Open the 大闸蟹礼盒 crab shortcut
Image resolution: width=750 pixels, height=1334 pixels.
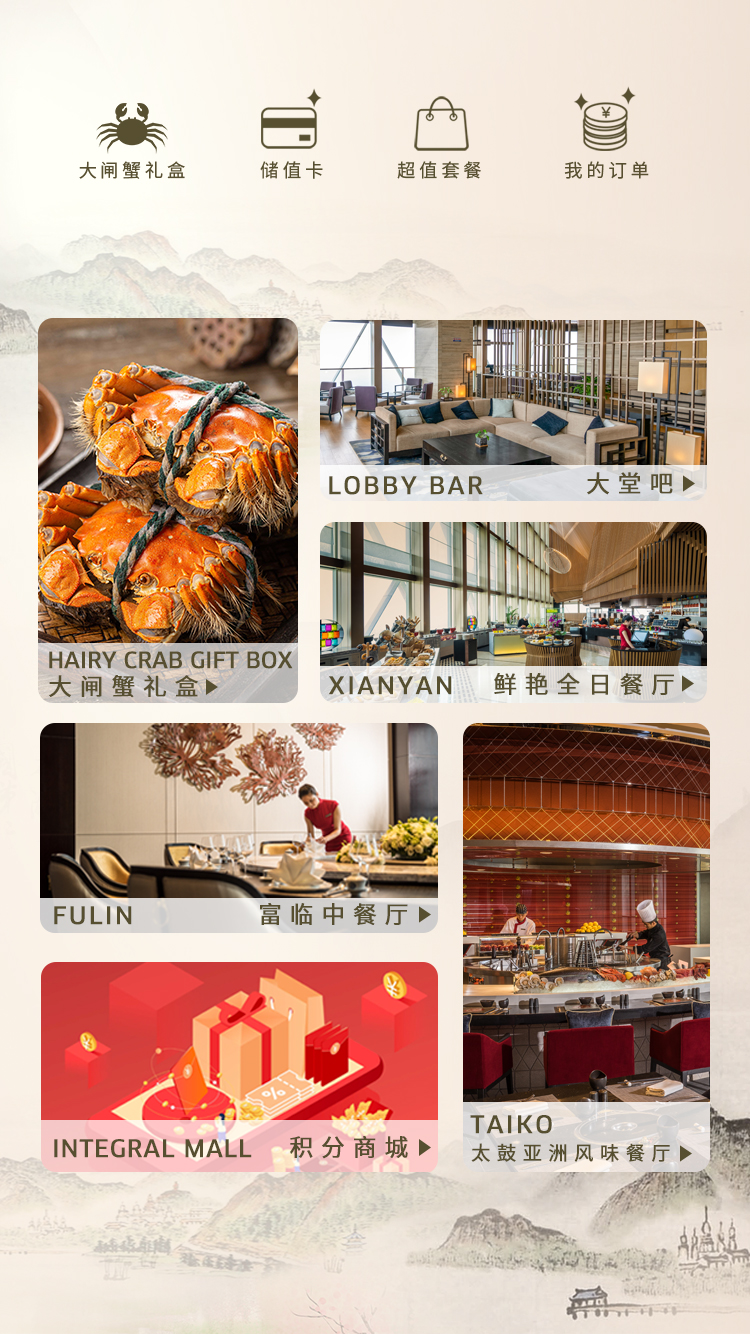(x=132, y=140)
